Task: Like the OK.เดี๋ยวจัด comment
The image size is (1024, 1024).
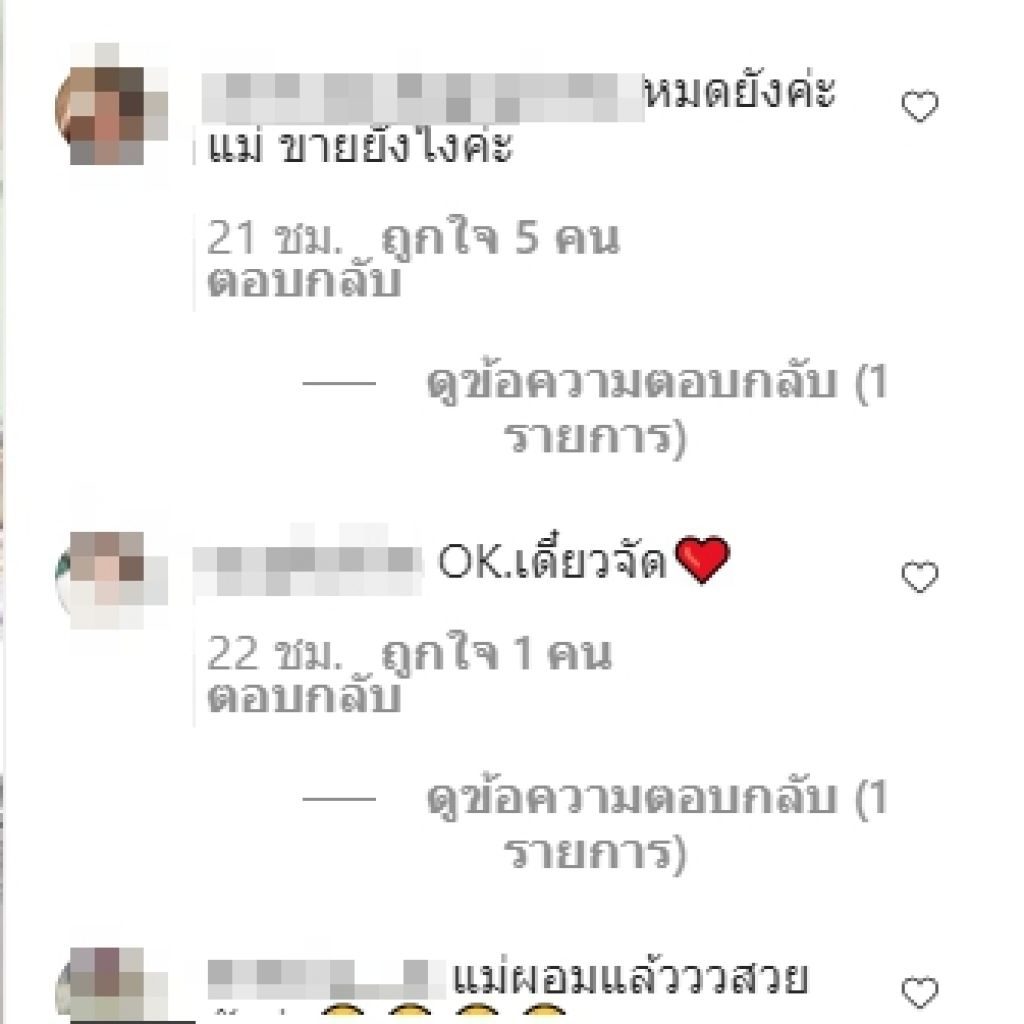Action: pos(919,577)
